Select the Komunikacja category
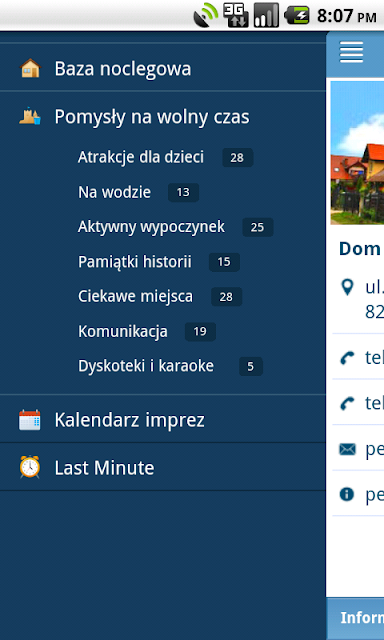 pos(146,332)
